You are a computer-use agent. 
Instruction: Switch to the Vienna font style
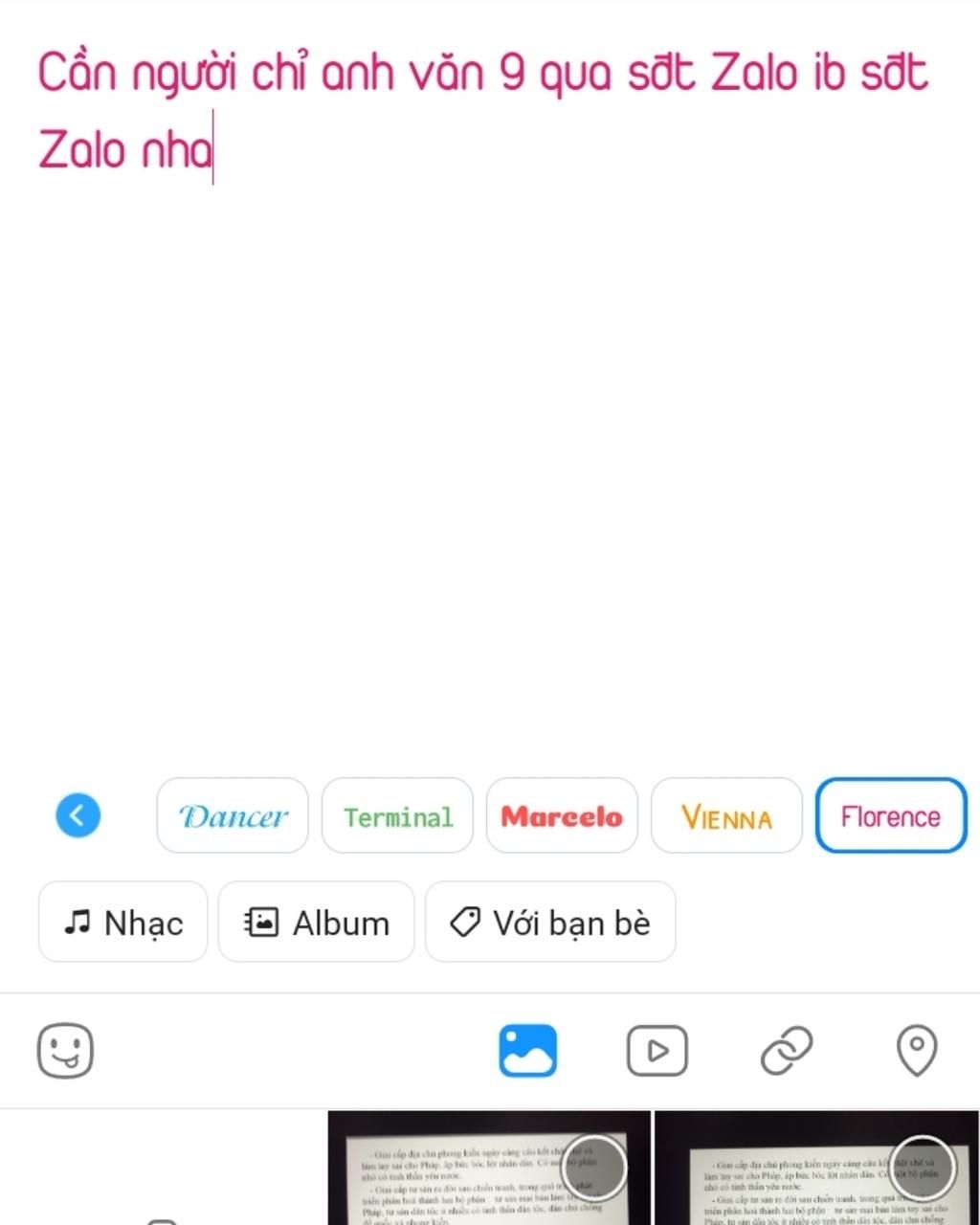click(x=726, y=816)
